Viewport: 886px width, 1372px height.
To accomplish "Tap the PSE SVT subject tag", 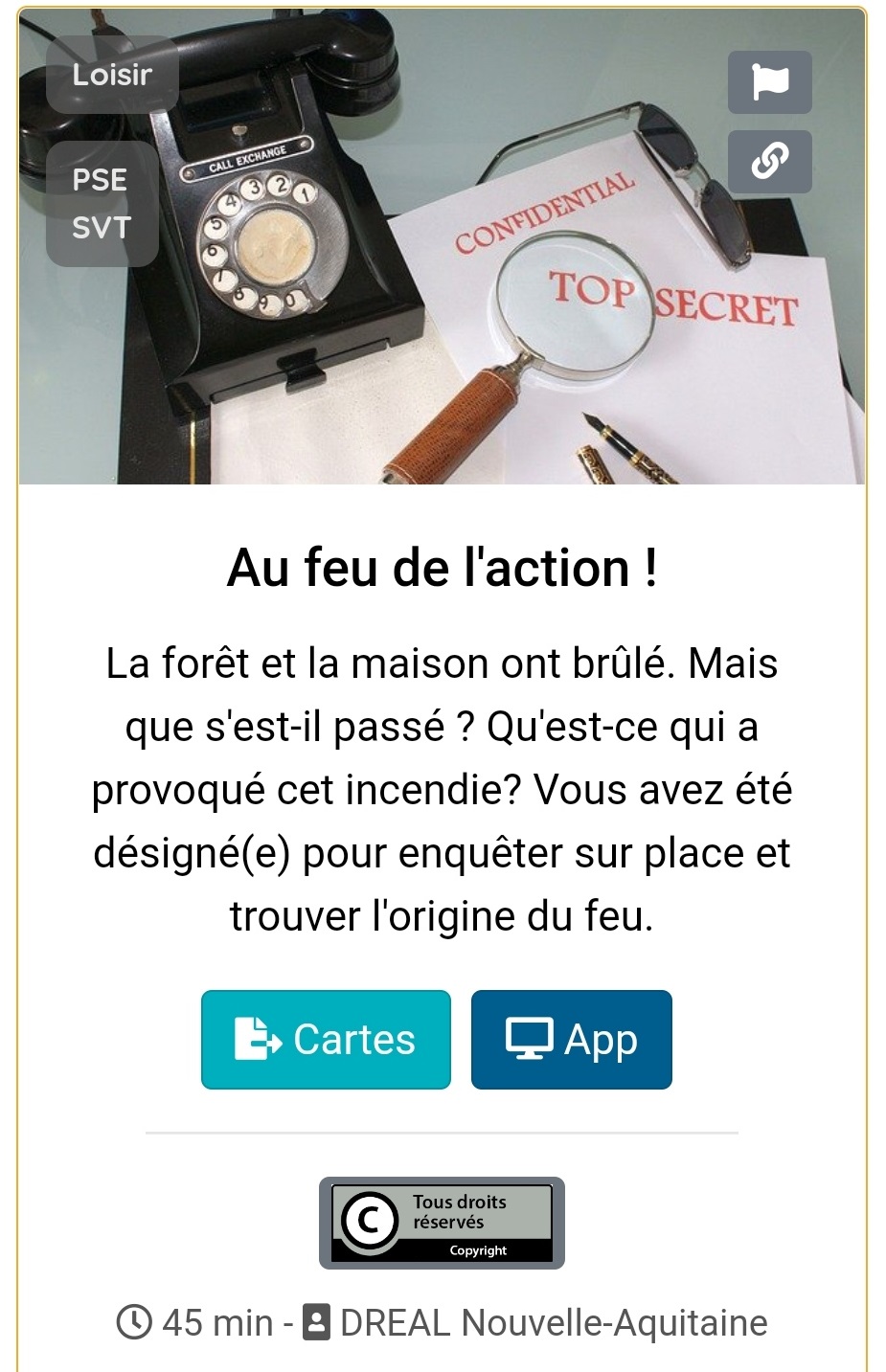I will 102,204.
